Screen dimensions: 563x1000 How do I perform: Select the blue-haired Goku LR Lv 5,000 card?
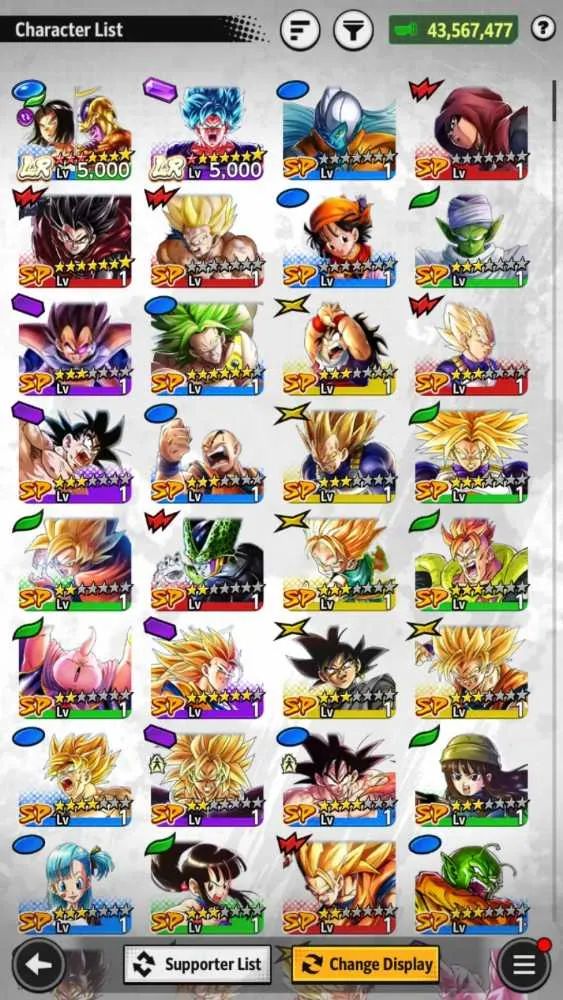coord(207,133)
